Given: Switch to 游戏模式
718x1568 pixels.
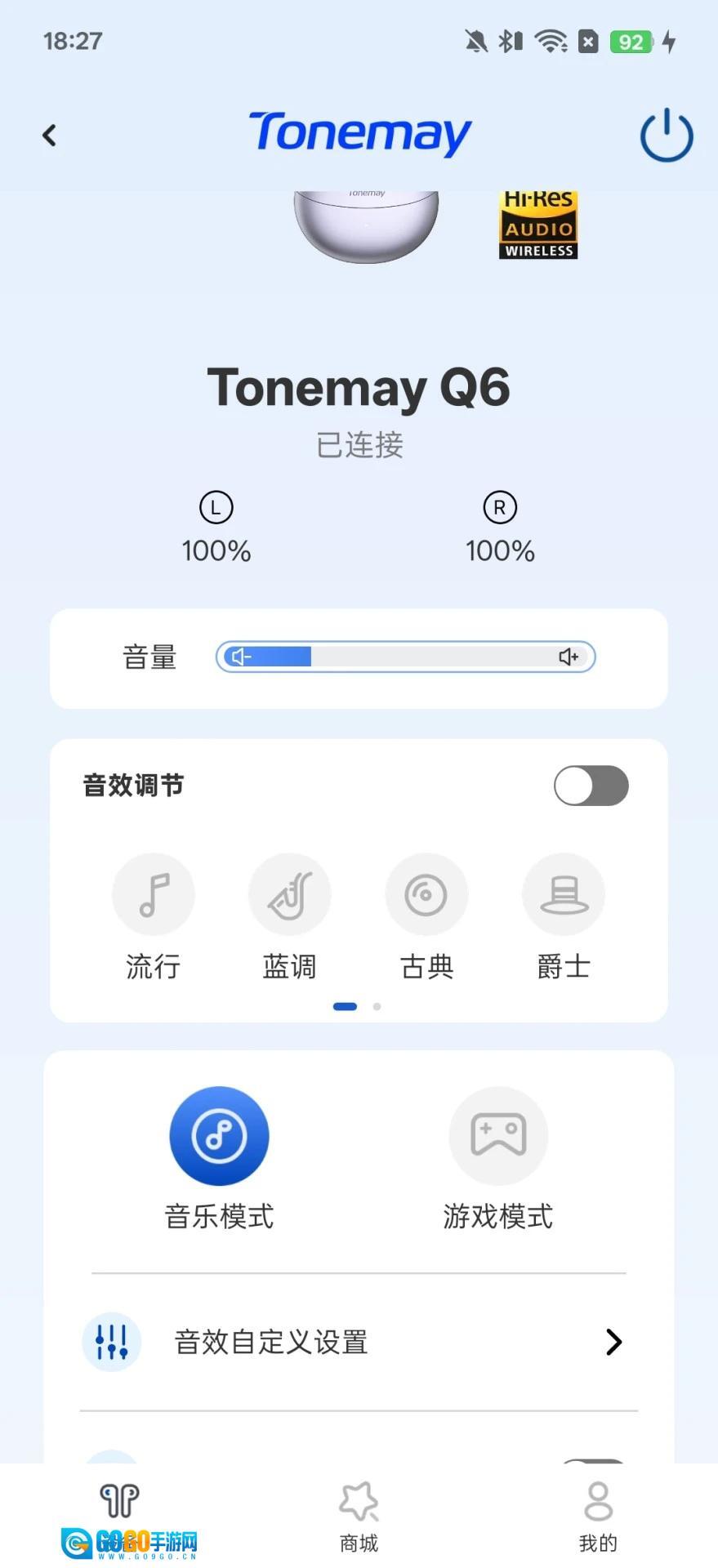Looking at the screenshot, I should coord(498,1136).
